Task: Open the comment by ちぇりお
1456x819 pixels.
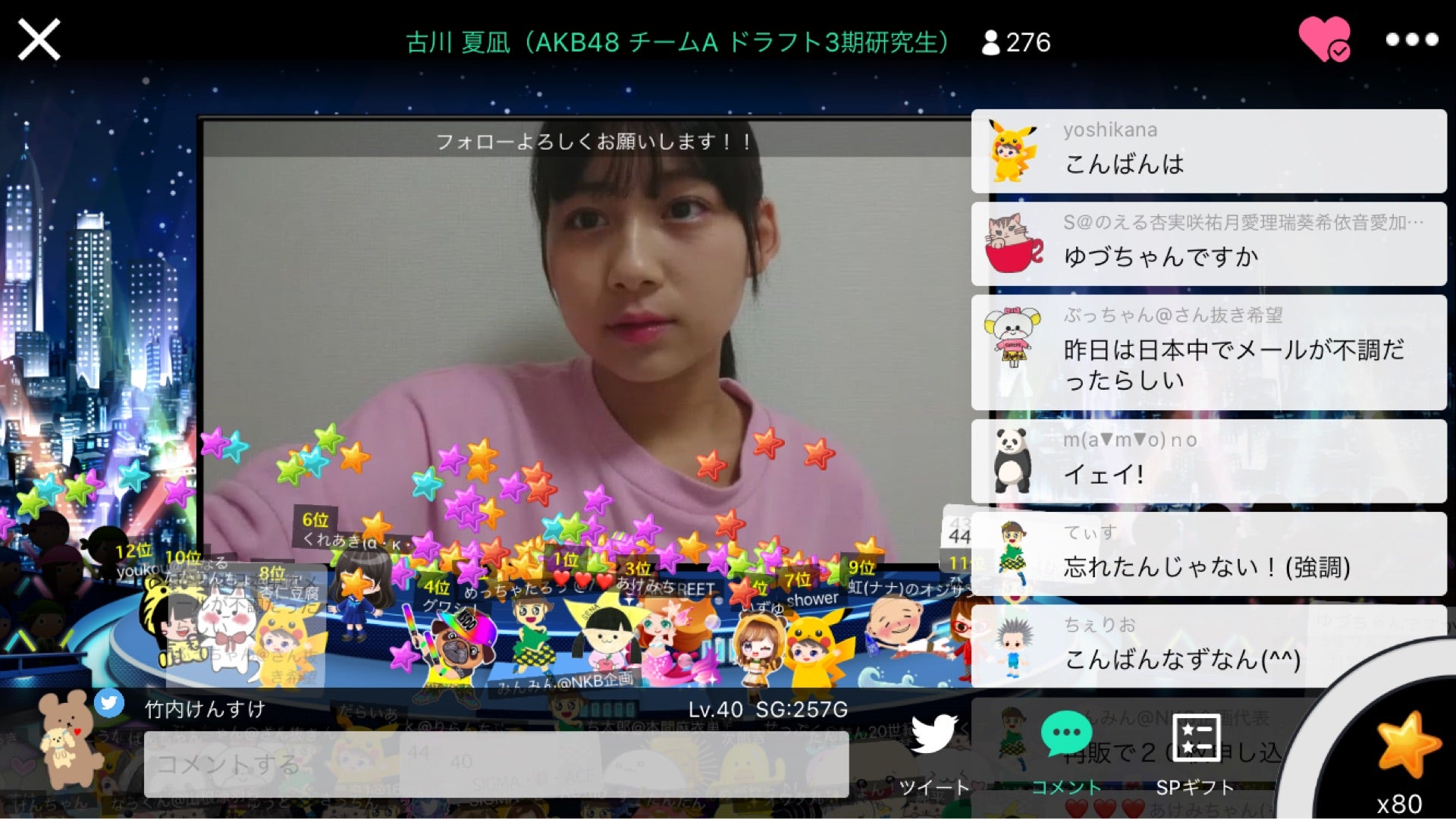Action: tap(1209, 645)
